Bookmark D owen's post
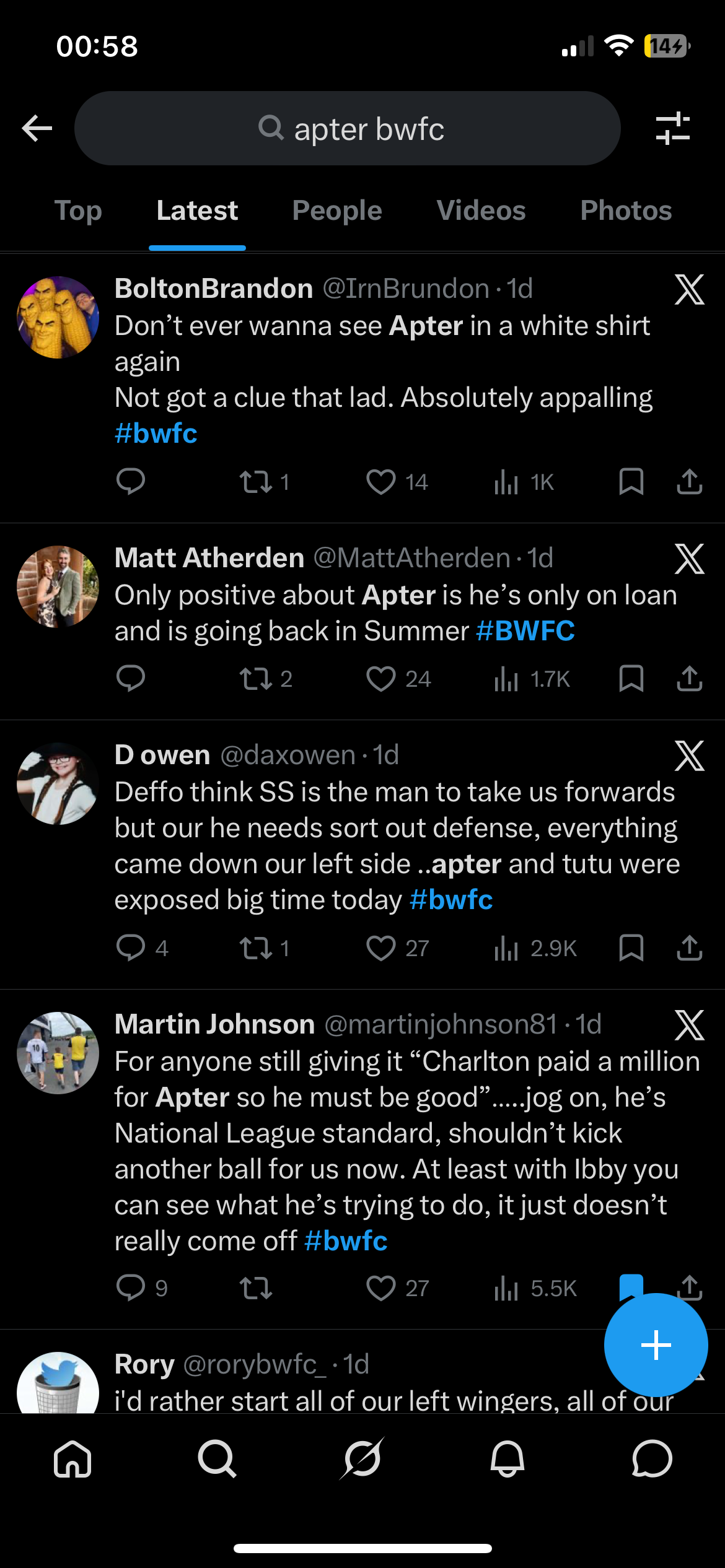This screenshot has width=725, height=1568. (x=631, y=947)
